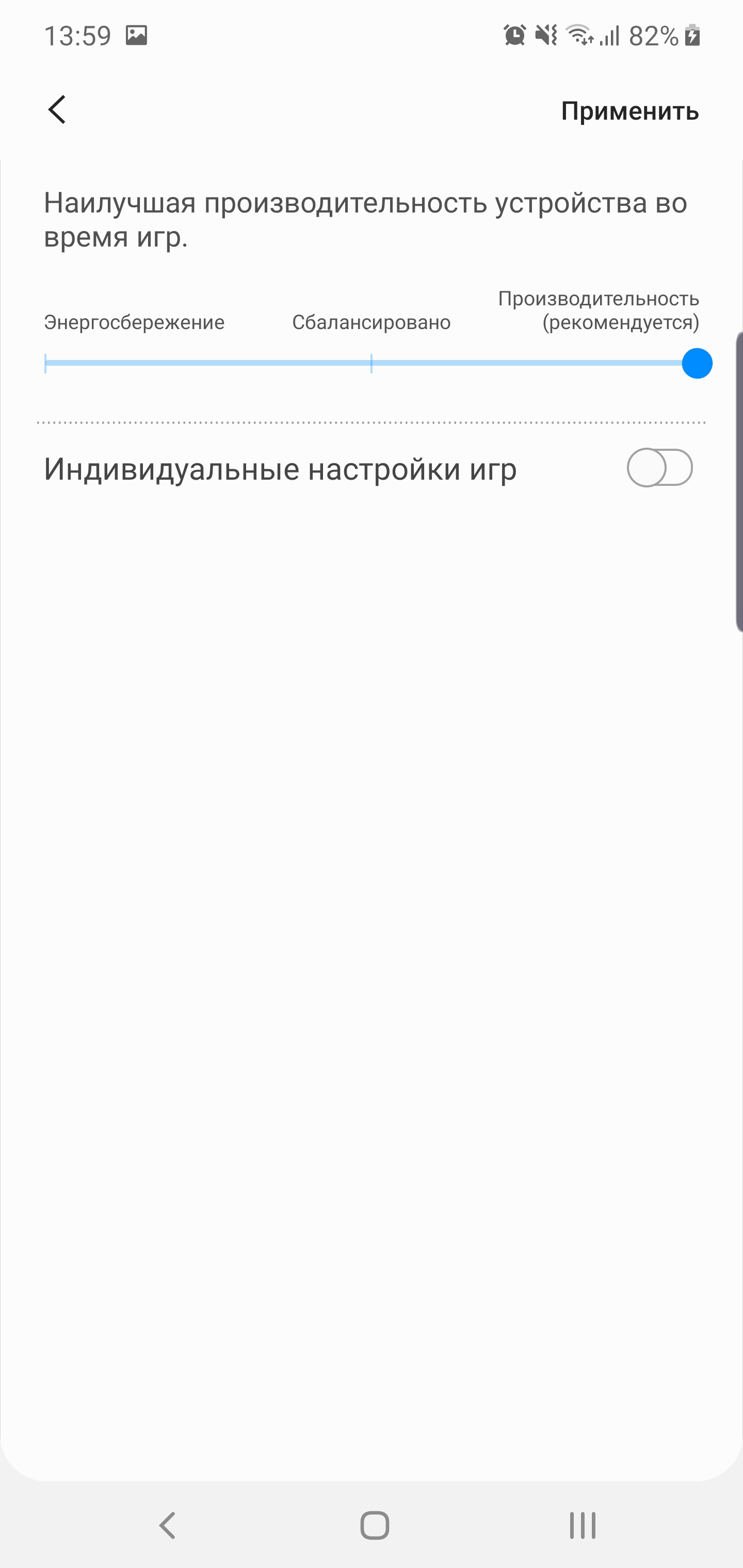Go to the home screen

(x=374, y=1525)
